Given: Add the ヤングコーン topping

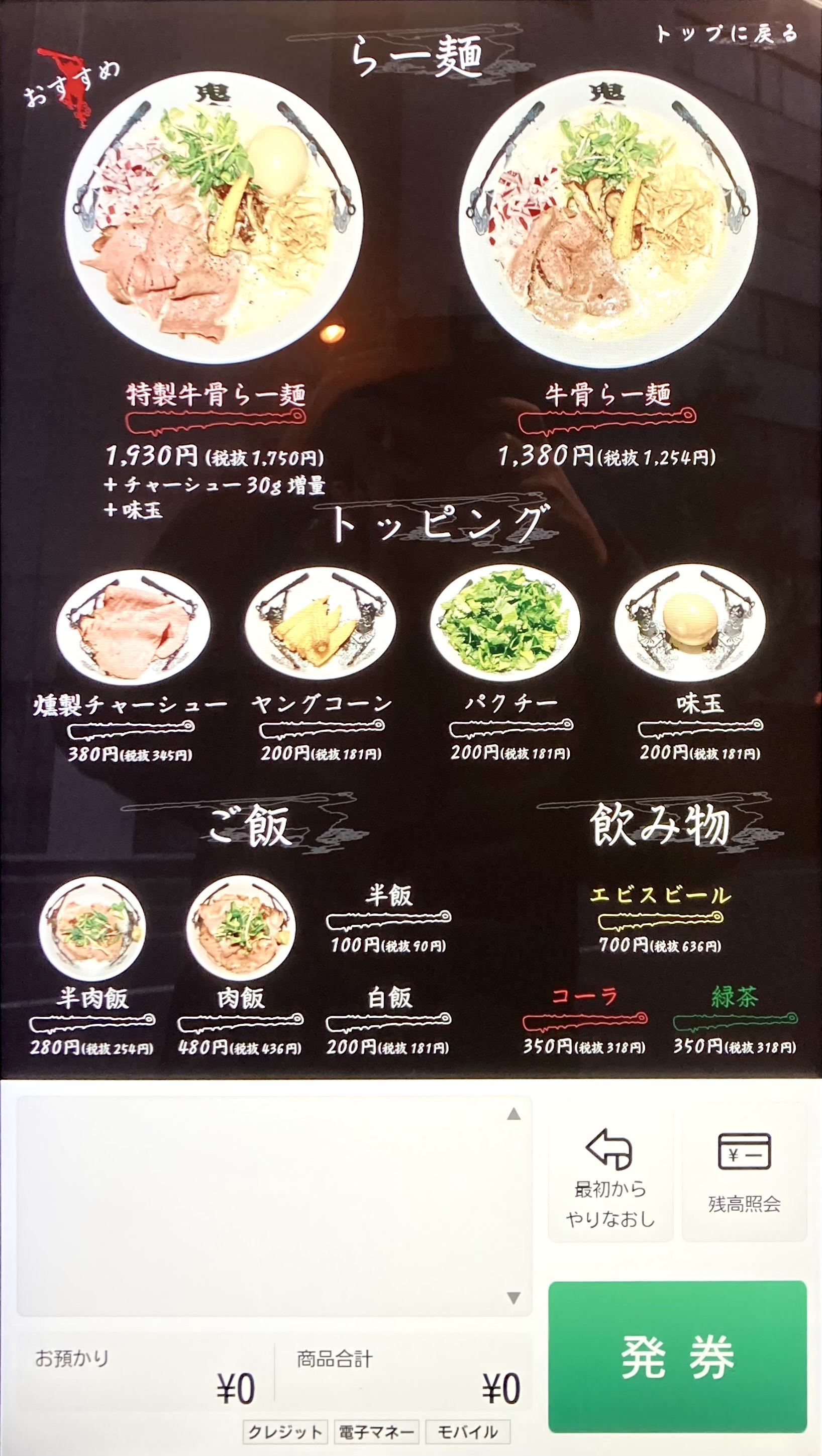Looking at the screenshot, I should coord(321,625).
